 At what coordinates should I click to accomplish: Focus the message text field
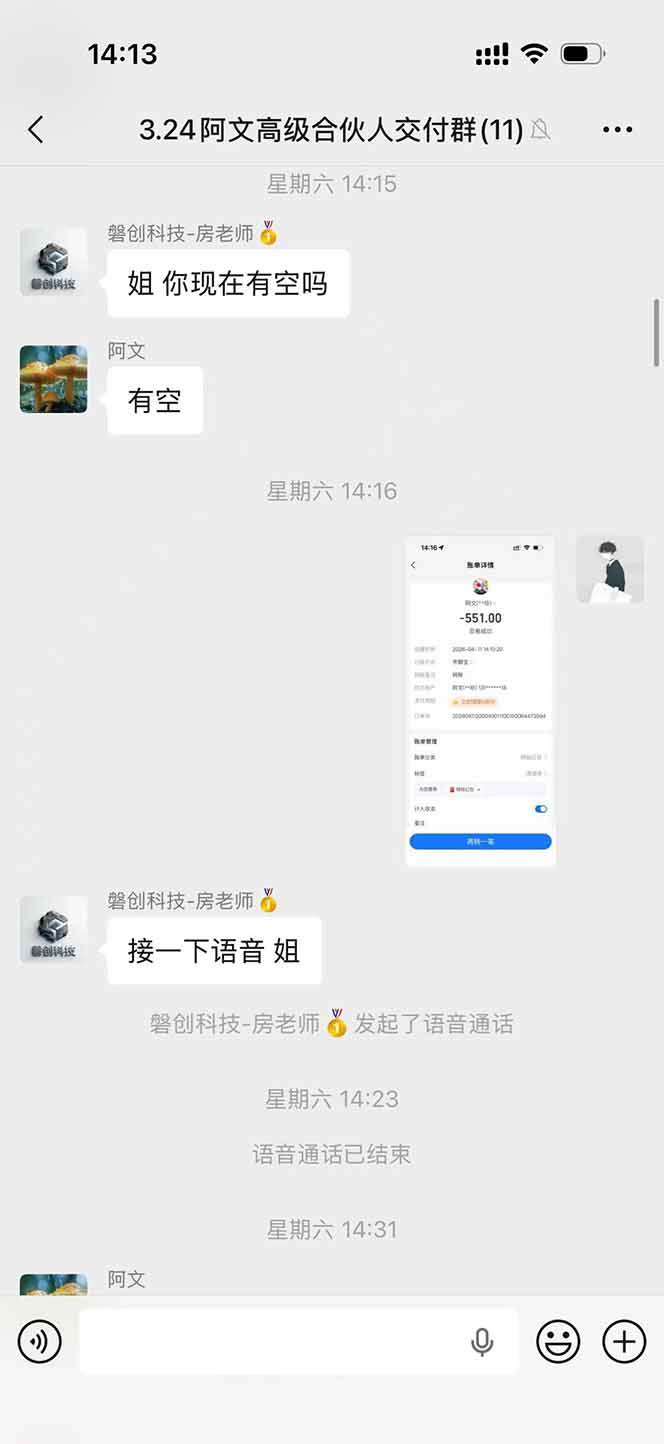[x=270, y=1341]
